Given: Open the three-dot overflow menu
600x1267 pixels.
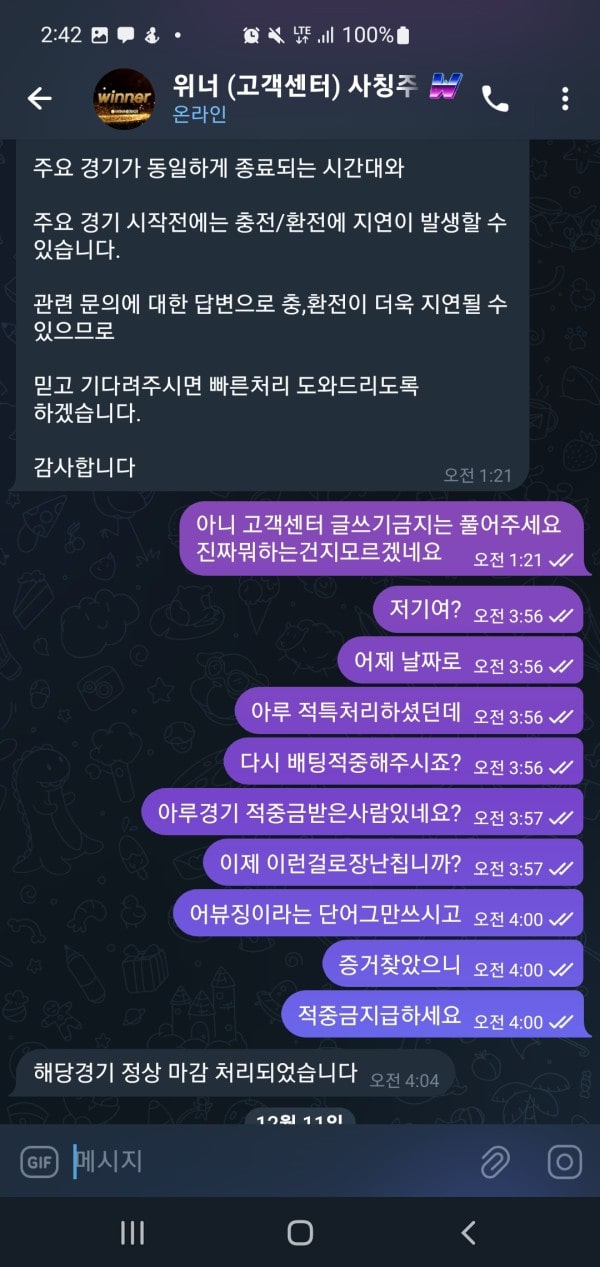Looking at the screenshot, I should coord(565,98).
